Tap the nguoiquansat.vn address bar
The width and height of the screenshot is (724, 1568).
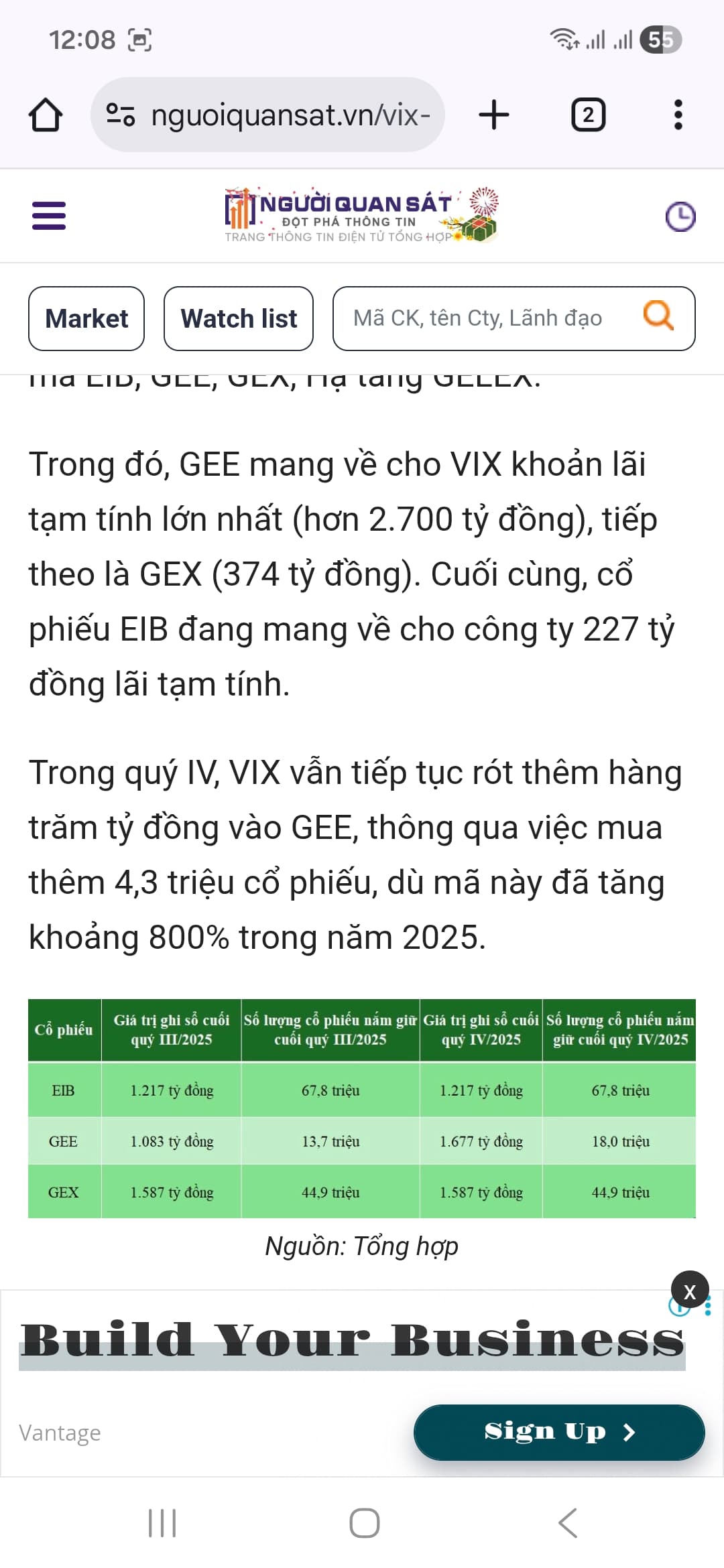pyautogui.click(x=268, y=115)
